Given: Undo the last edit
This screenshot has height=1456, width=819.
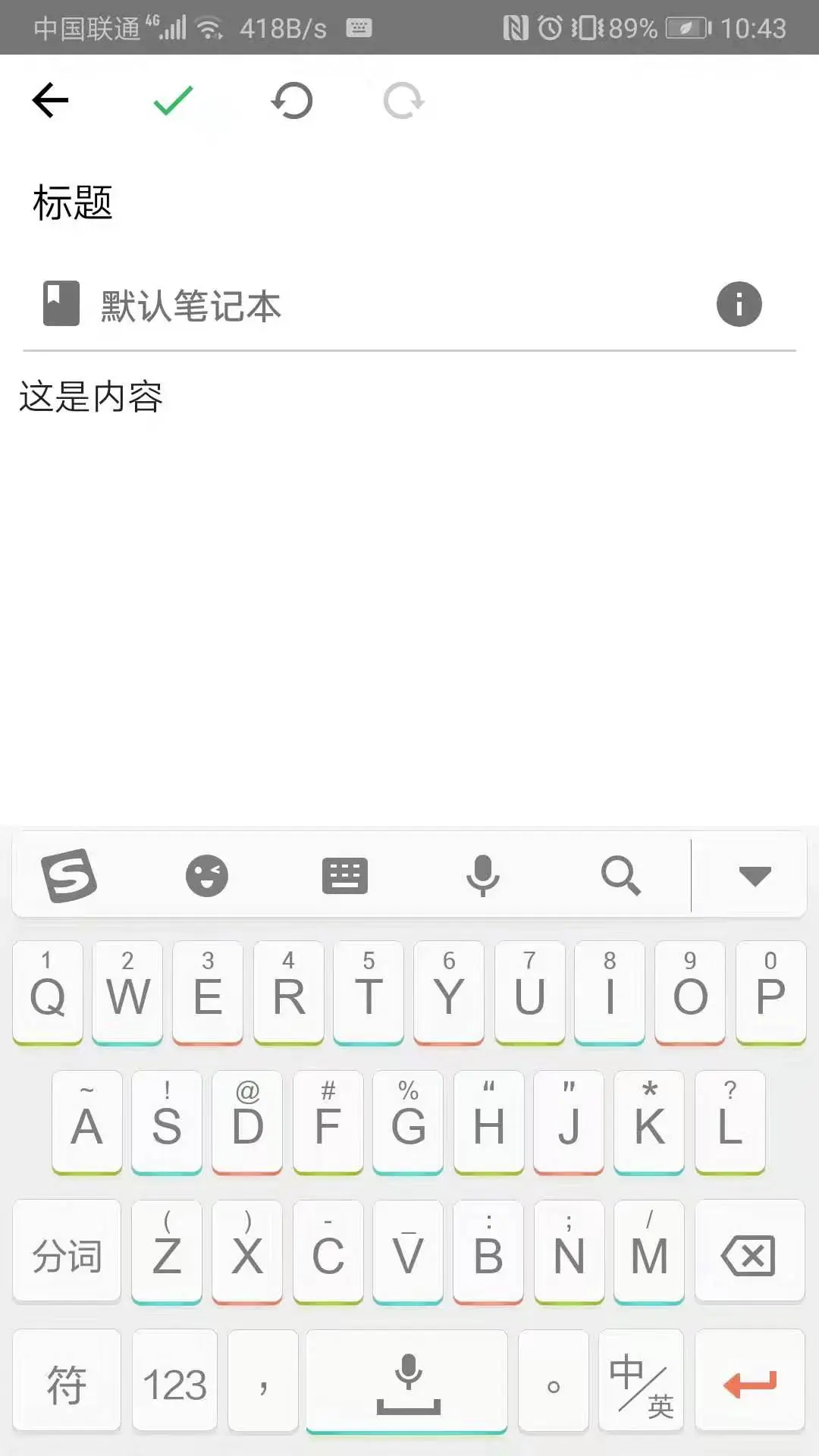Looking at the screenshot, I should point(292,100).
